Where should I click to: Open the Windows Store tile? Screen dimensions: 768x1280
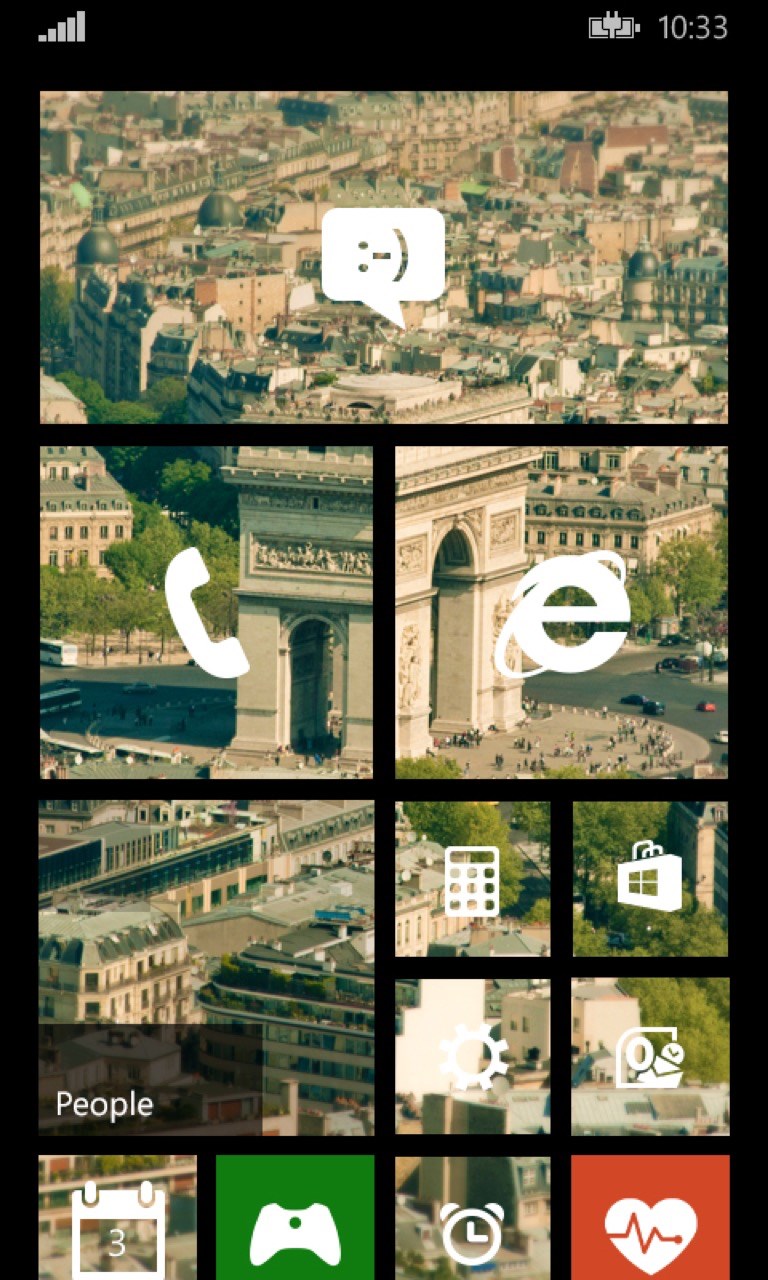650,879
